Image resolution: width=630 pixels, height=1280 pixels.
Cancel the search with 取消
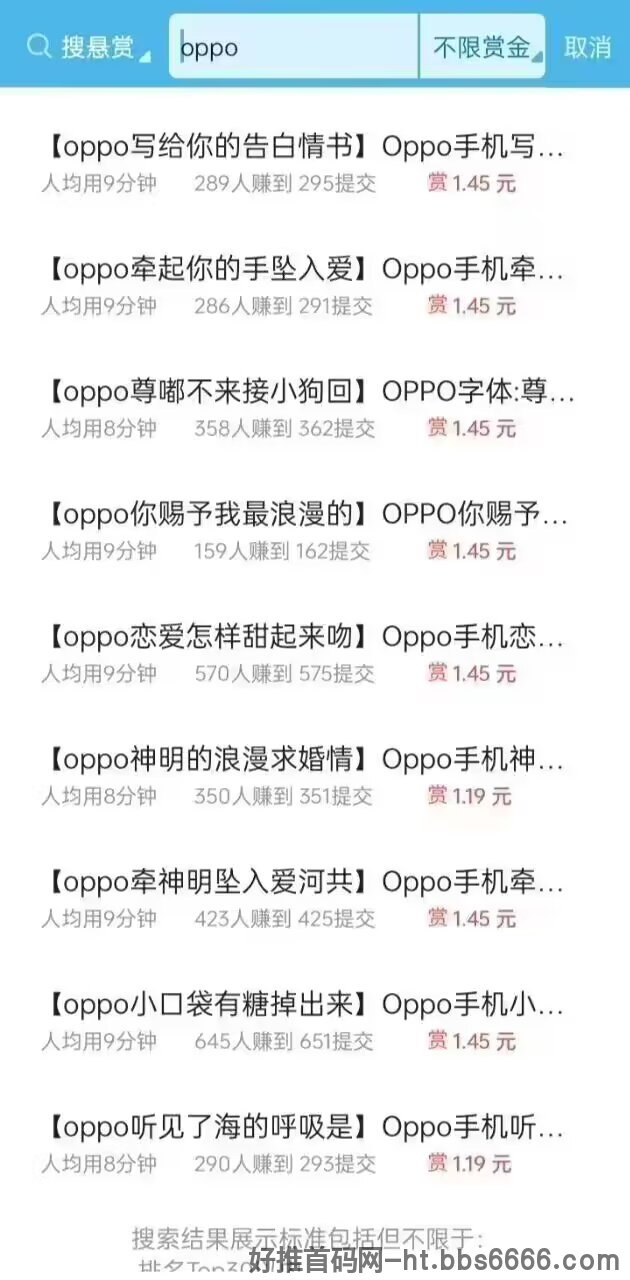click(x=587, y=47)
